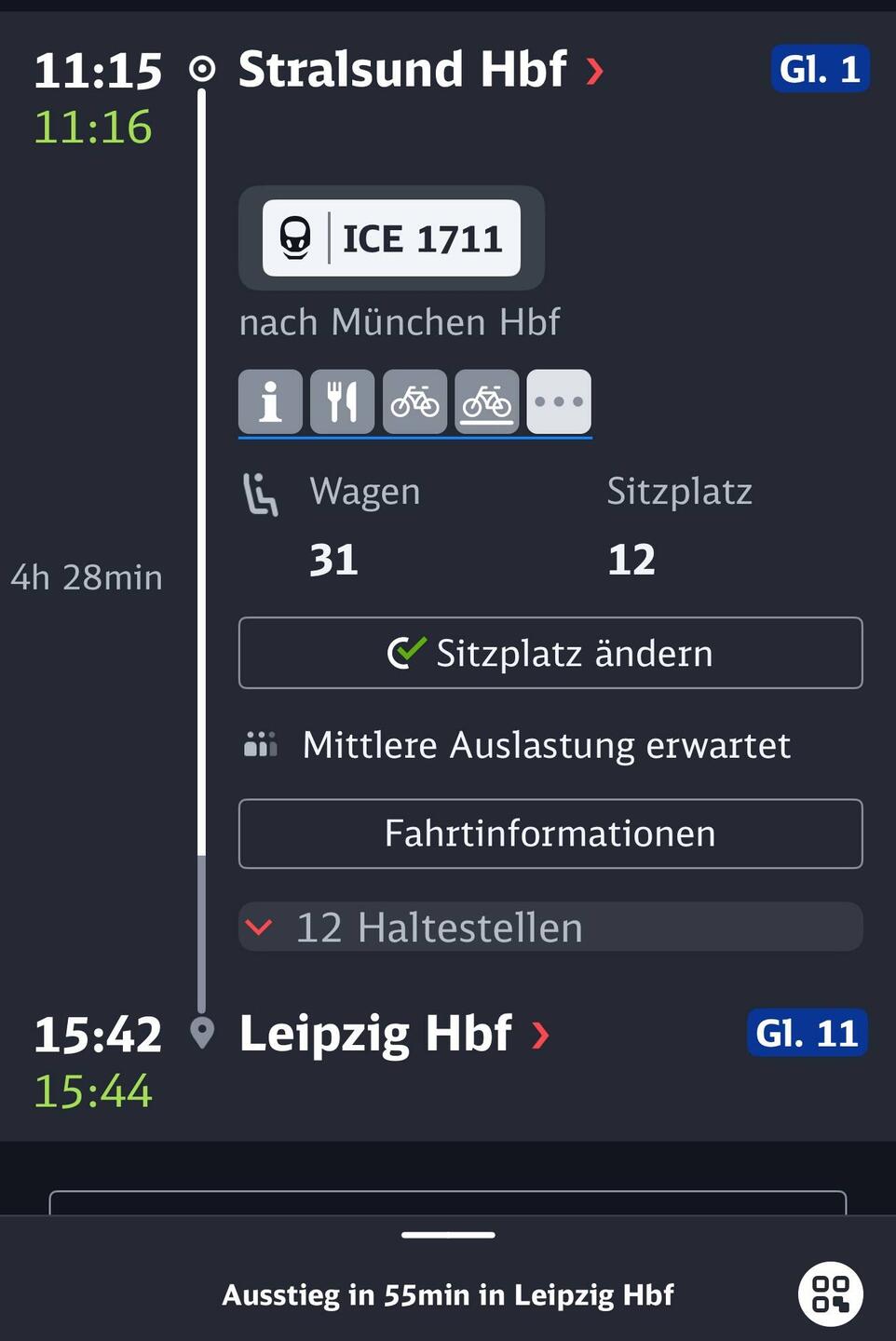This screenshot has height=1341, width=896.
Task: Expand the 12 Haltestellen list
Action: (x=550, y=928)
